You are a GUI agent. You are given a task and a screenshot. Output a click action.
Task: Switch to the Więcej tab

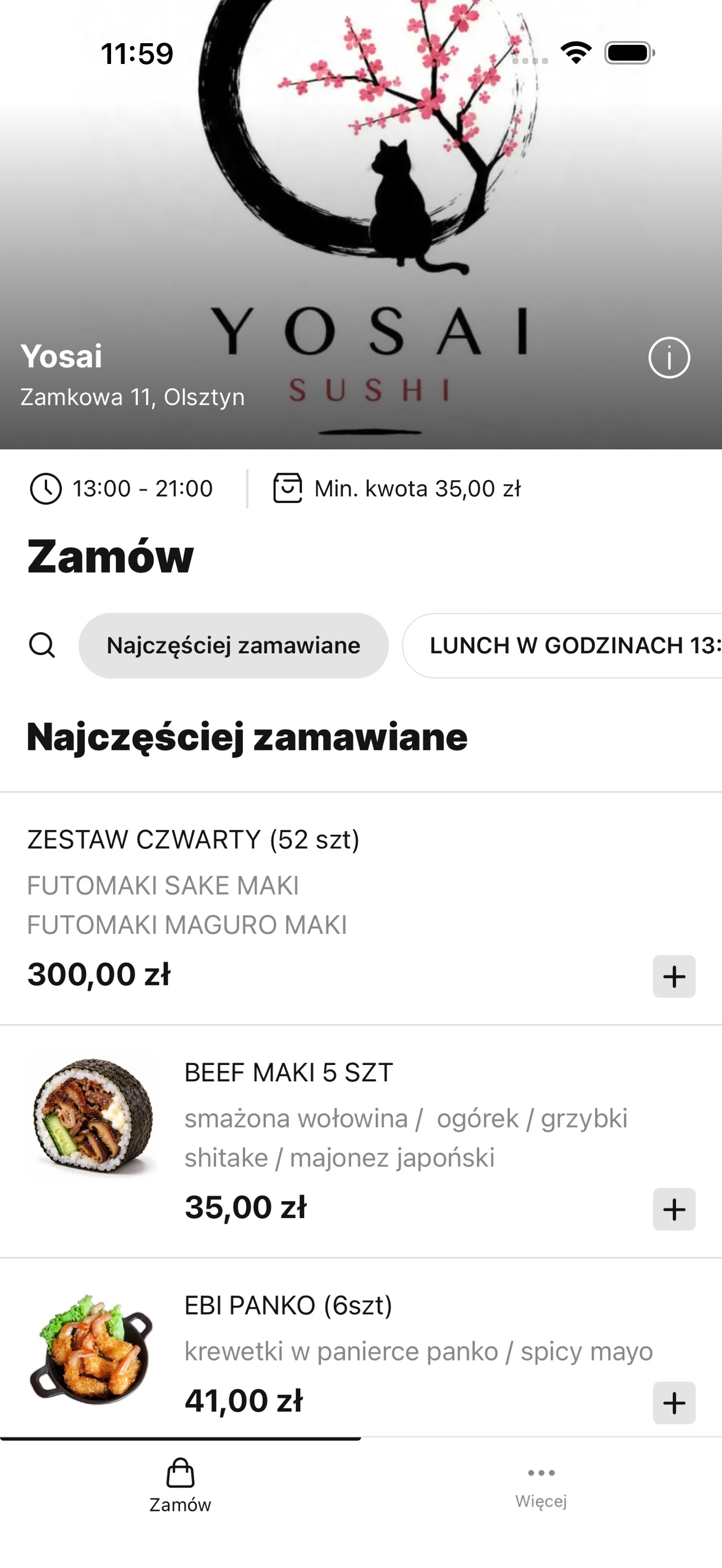coord(541,1486)
